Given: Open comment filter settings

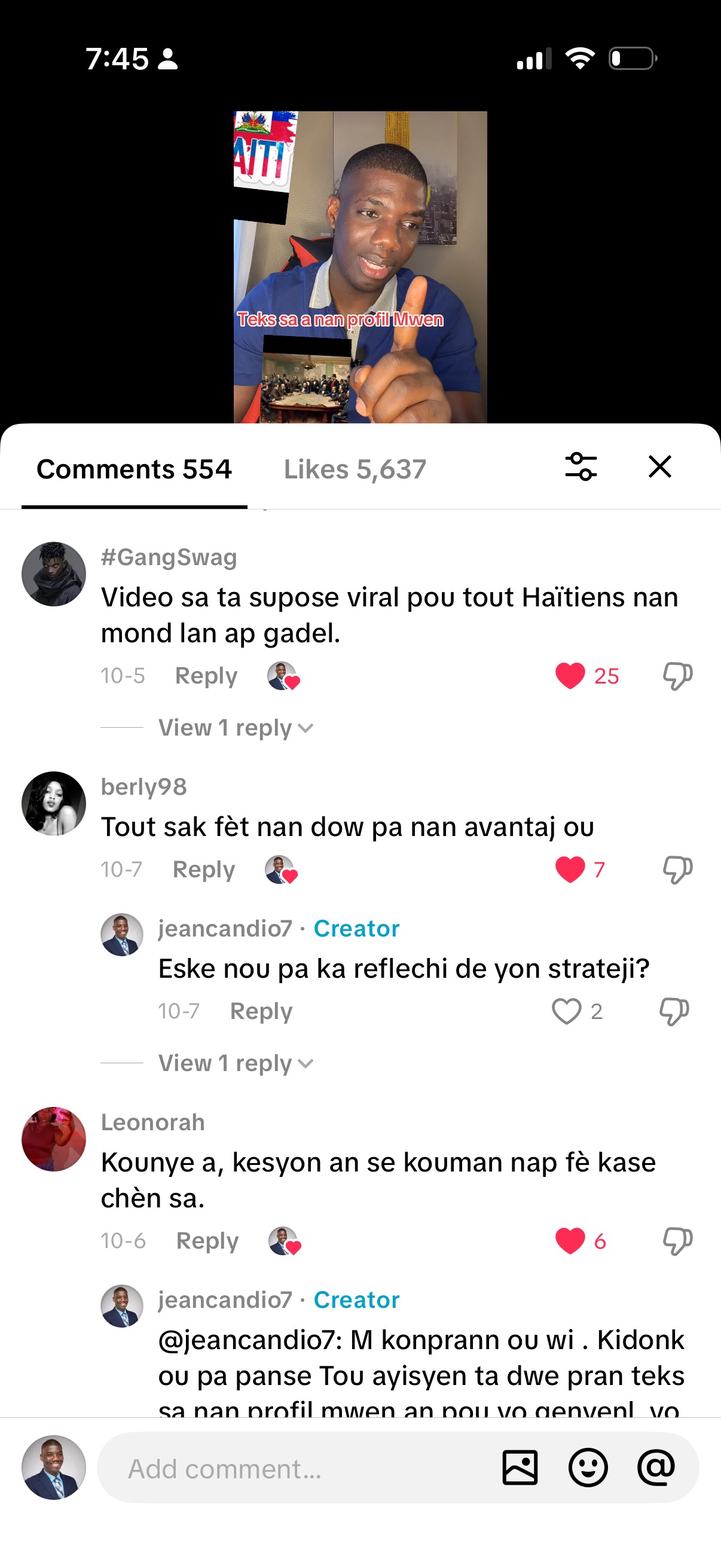Looking at the screenshot, I should pos(581,467).
